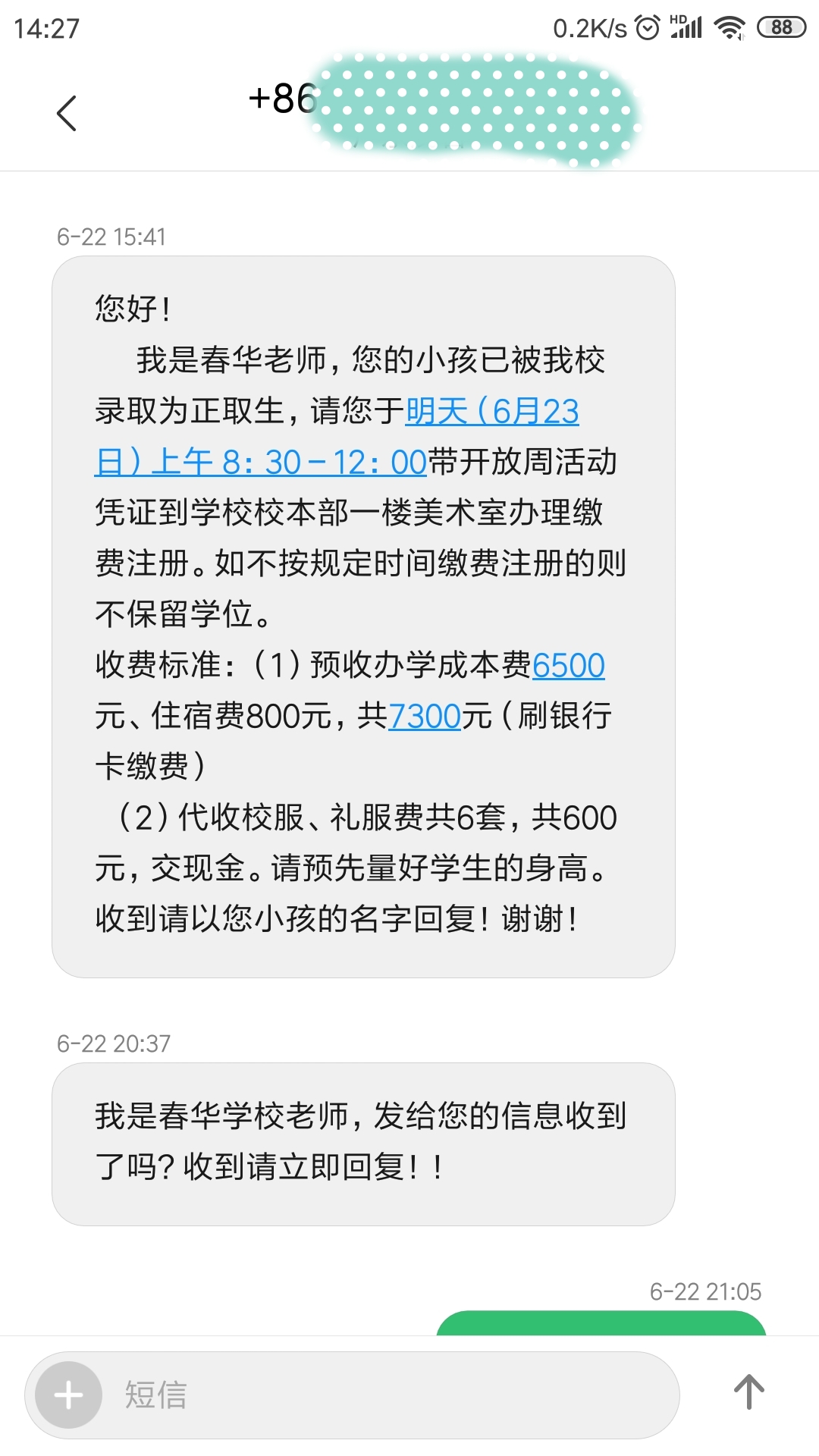Focus the 短信 text input field
This screenshot has width=819, height=1456.
point(394,1395)
